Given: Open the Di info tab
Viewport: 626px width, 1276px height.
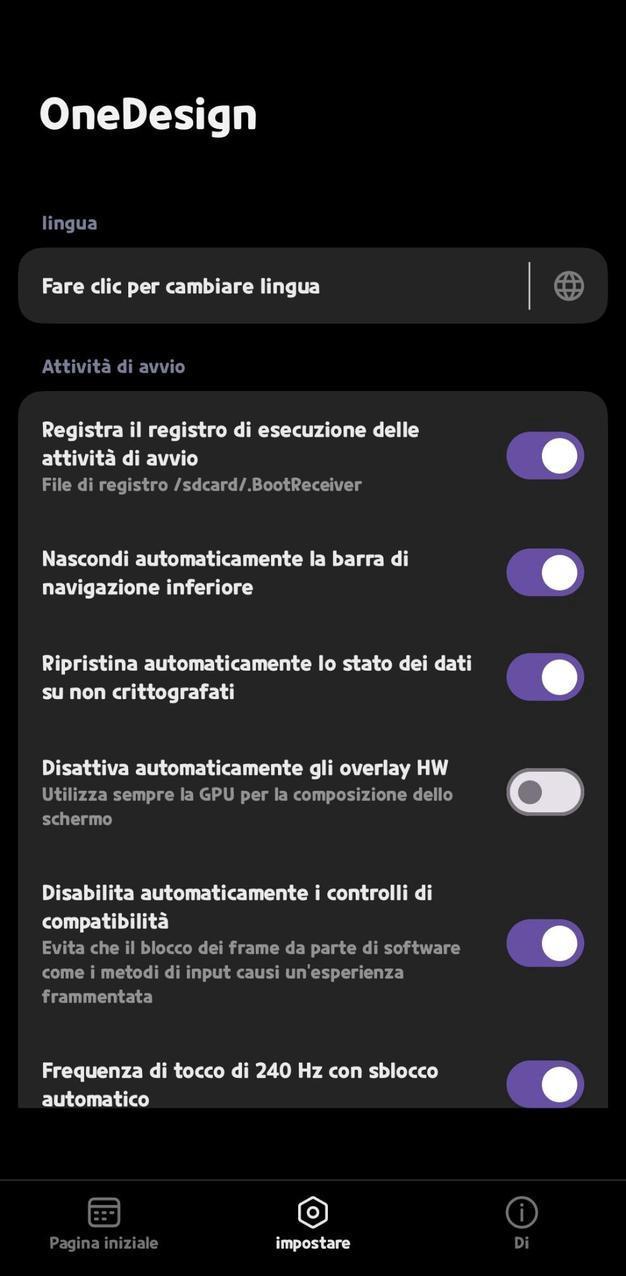Looking at the screenshot, I should (x=521, y=1224).
